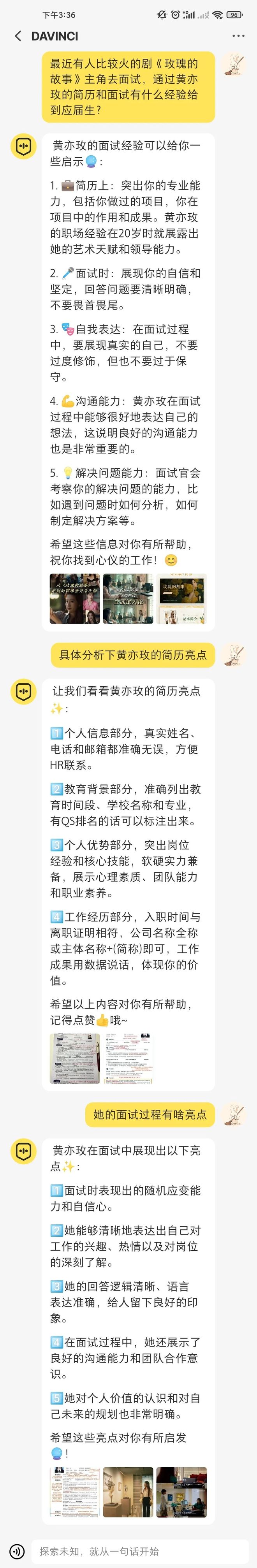Image resolution: width=257 pixels, height=1568 pixels.
Task: View the white résumé with red annotations
Action: point(128,1058)
